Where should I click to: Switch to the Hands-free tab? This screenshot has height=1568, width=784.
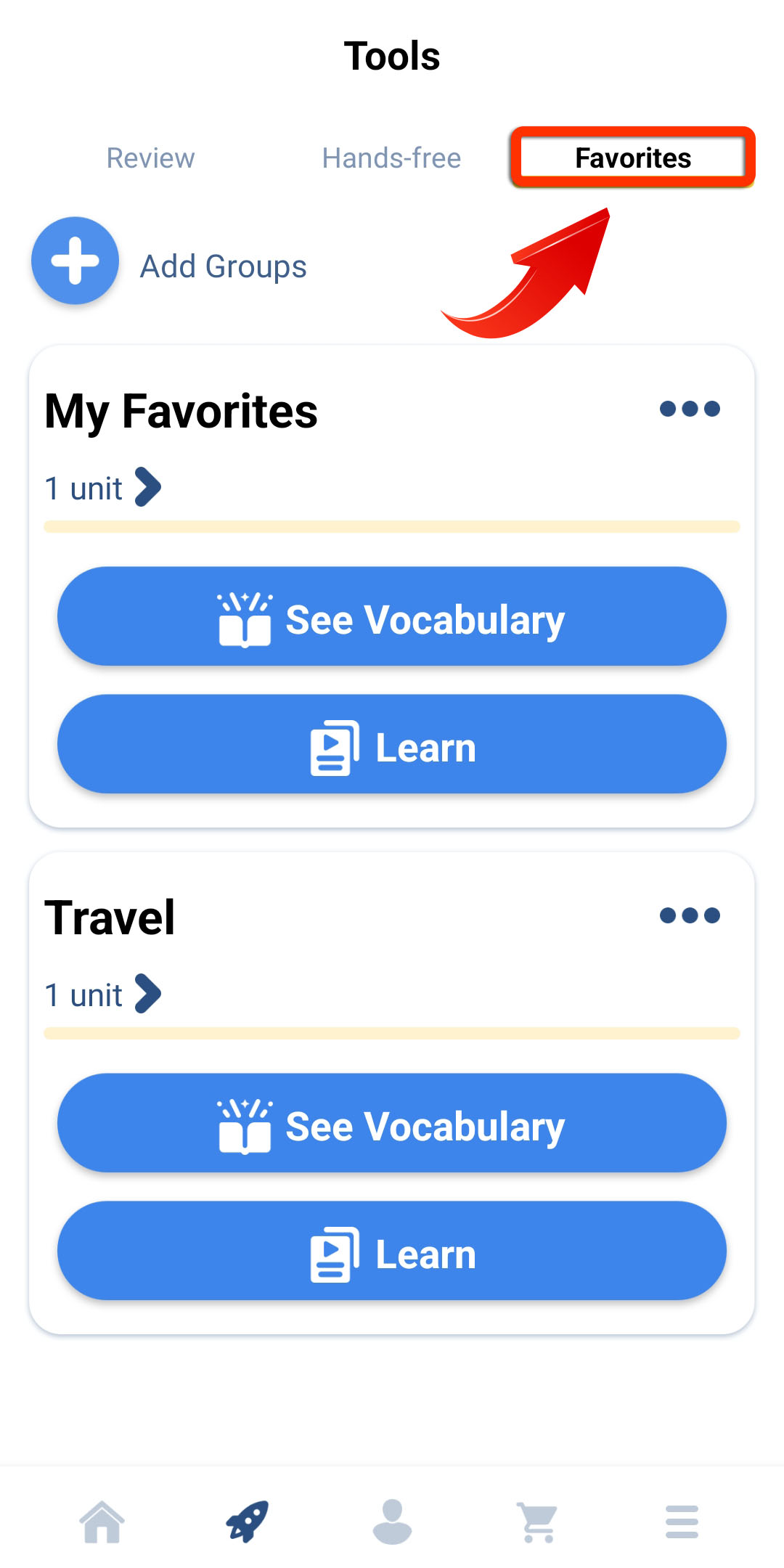click(x=391, y=158)
